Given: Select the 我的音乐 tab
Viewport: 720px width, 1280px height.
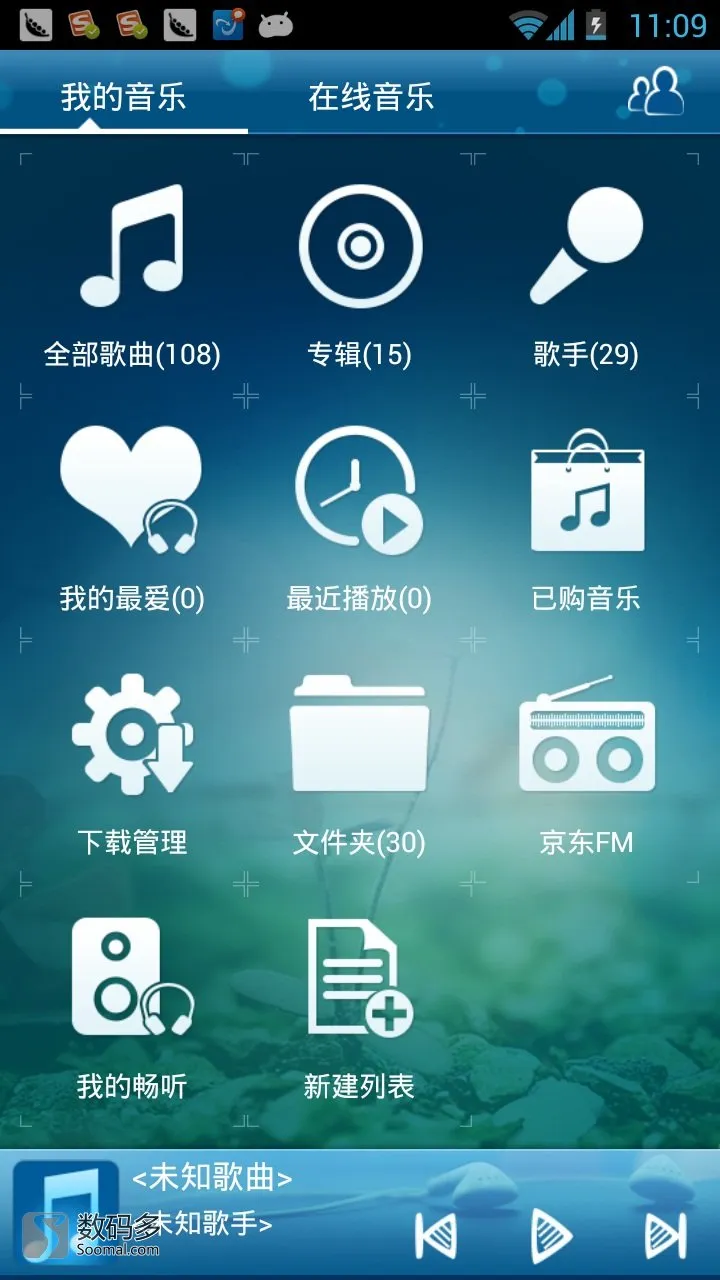Looking at the screenshot, I should pyautogui.click(x=123, y=97).
